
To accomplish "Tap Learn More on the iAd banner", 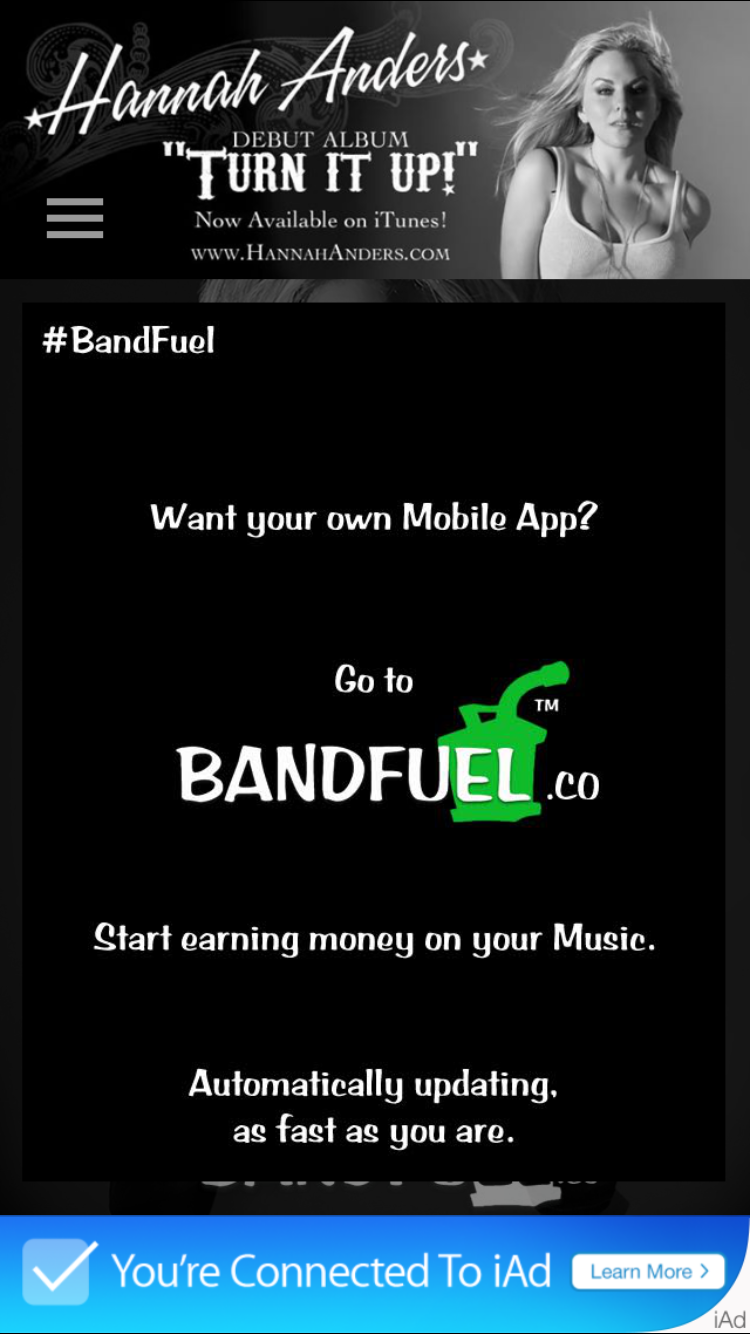I will pyautogui.click(x=648, y=1272).
